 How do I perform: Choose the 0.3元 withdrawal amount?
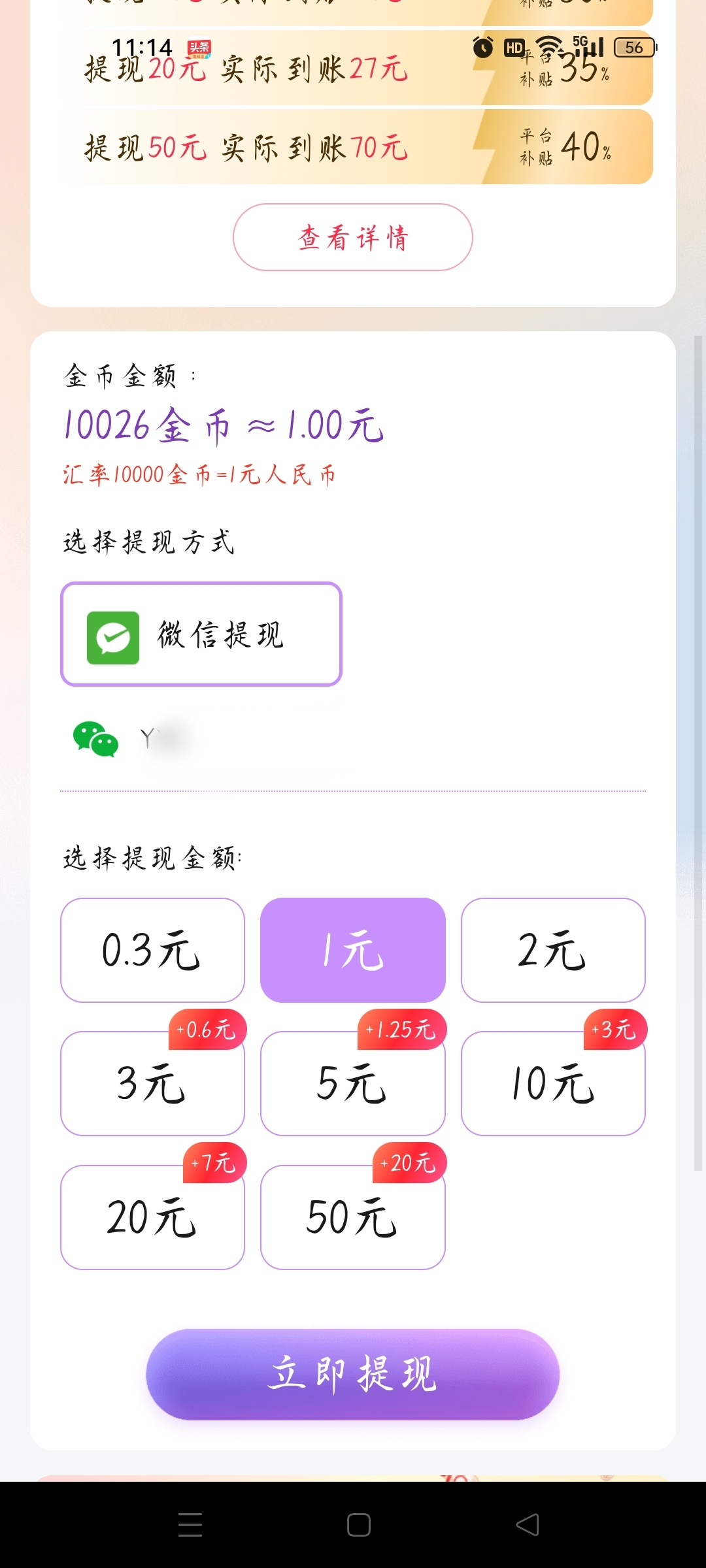click(x=152, y=950)
